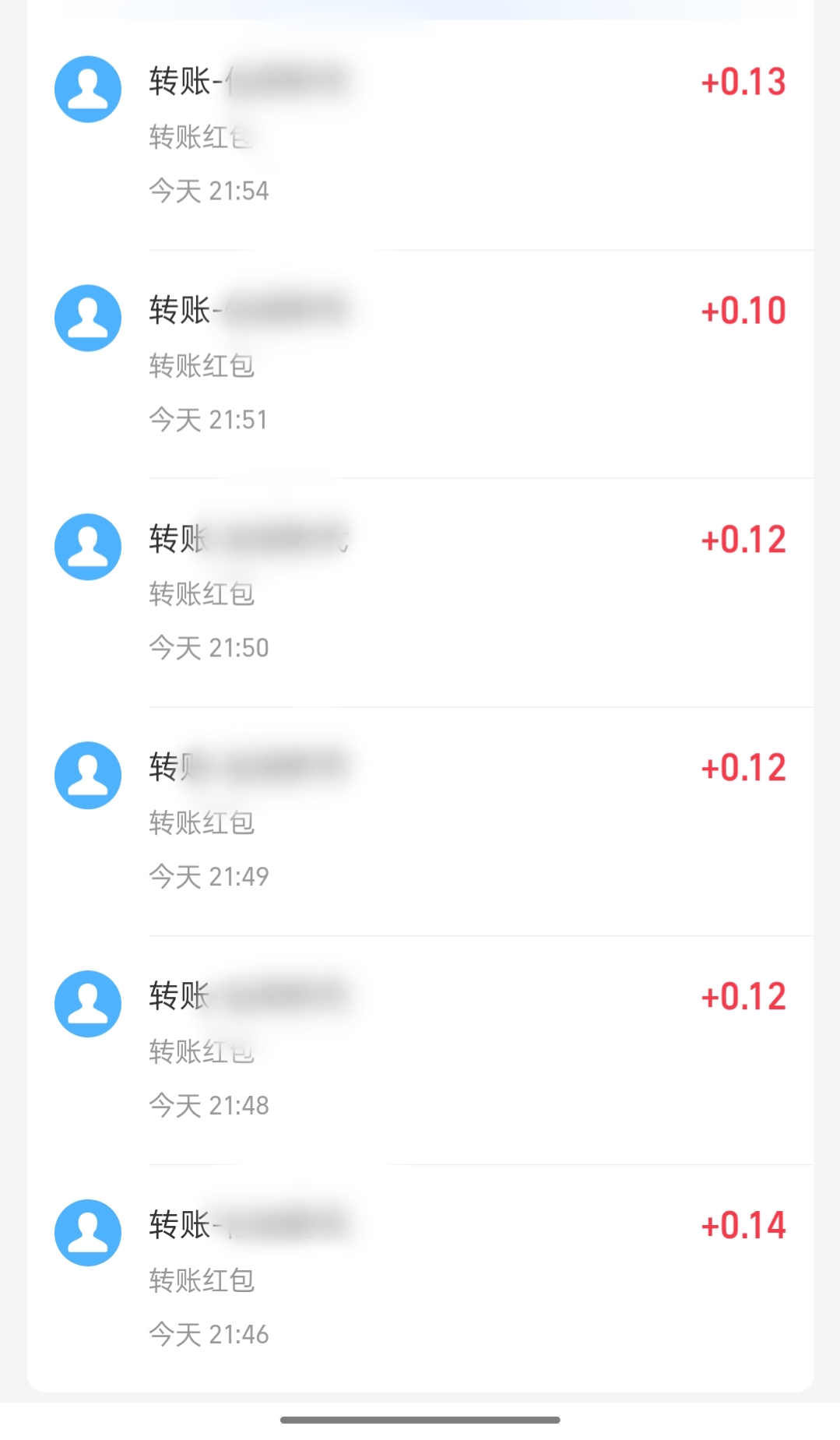Open the 21:46 transfer of +0.14
The image size is (840, 1440).
[x=420, y=1279]
